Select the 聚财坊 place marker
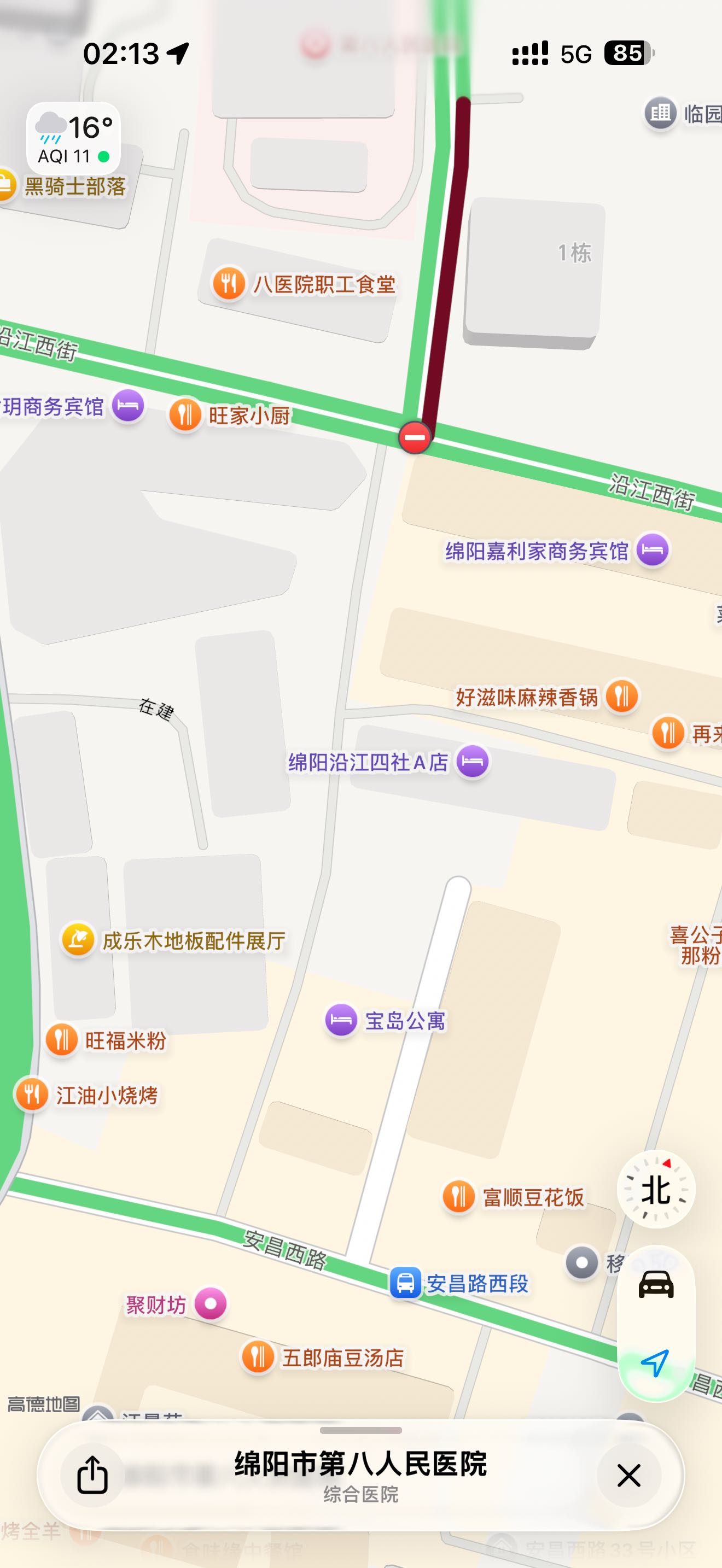Image resolution: width=722 pixels, height=1568 pixels. 211,1304
